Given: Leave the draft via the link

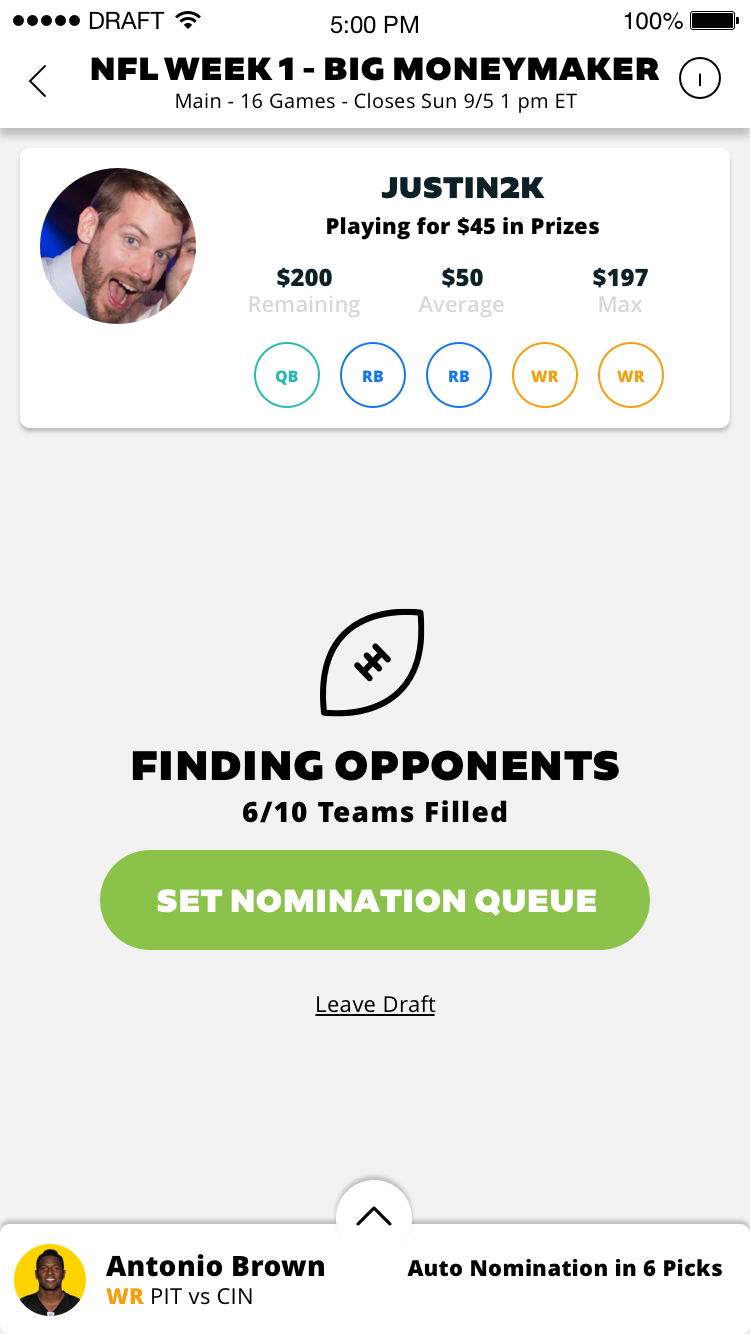Looking at the screenshot, I should coord(375,1004).
